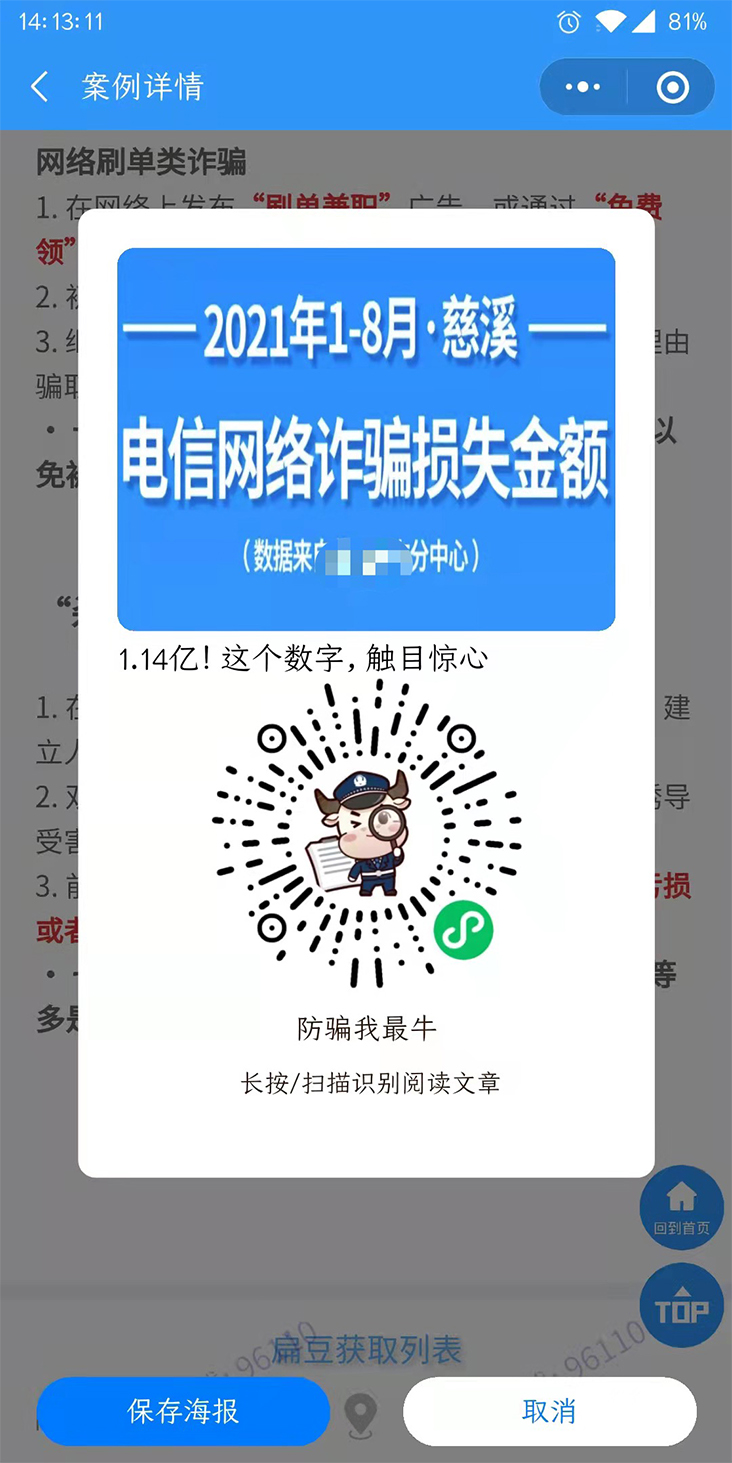Save the poster with 保存海报

pyautogui.click(x=183, y=1411)
